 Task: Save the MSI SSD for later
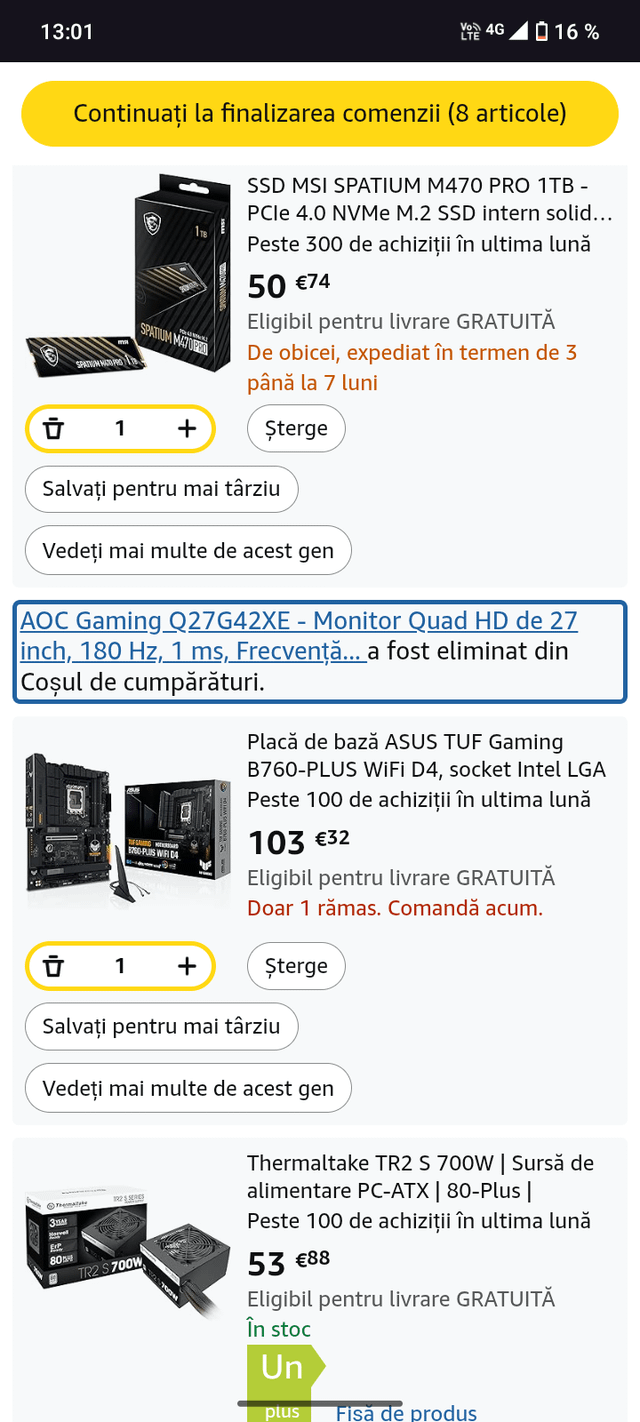[x=161, y=490]
